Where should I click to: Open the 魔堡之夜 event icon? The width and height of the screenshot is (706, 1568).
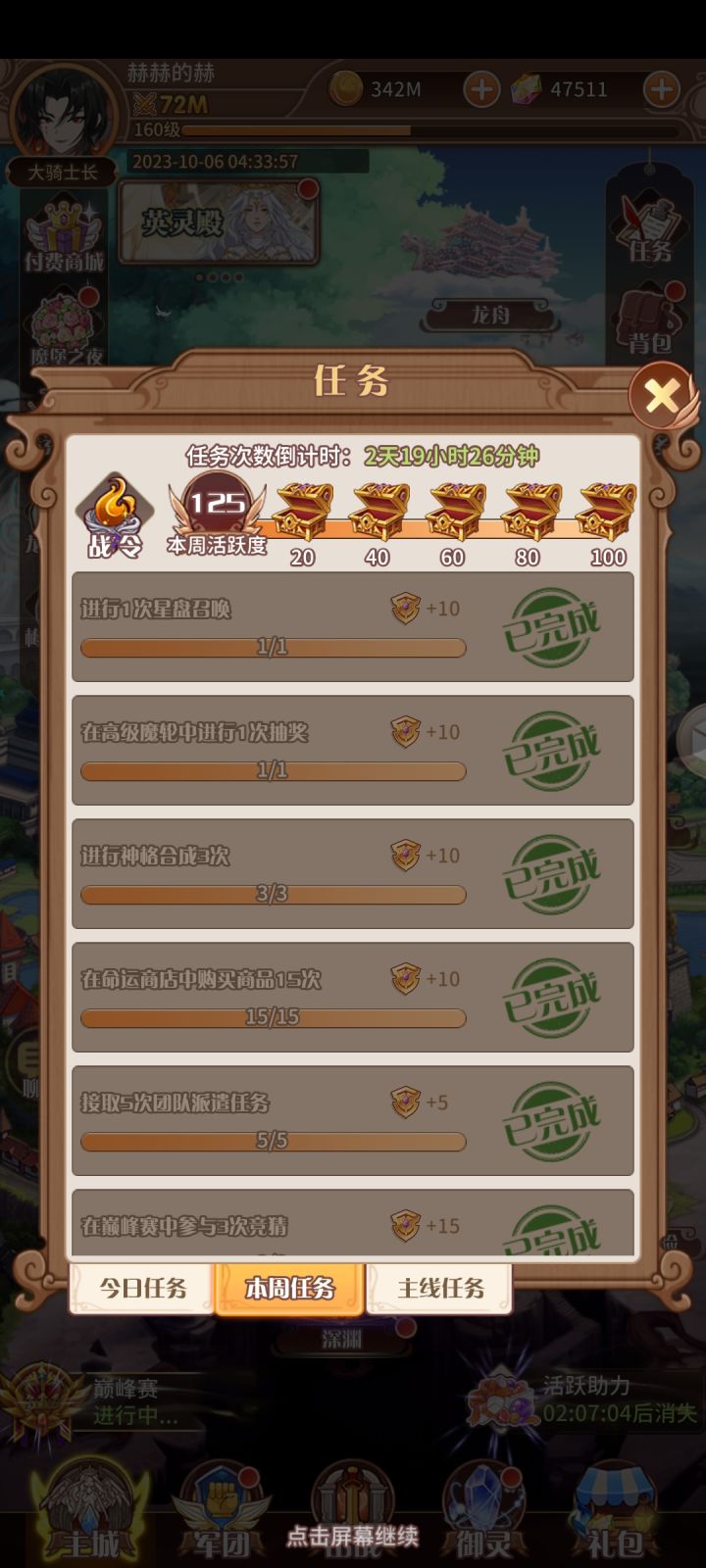pyautogui.click(x=62, y=316)
